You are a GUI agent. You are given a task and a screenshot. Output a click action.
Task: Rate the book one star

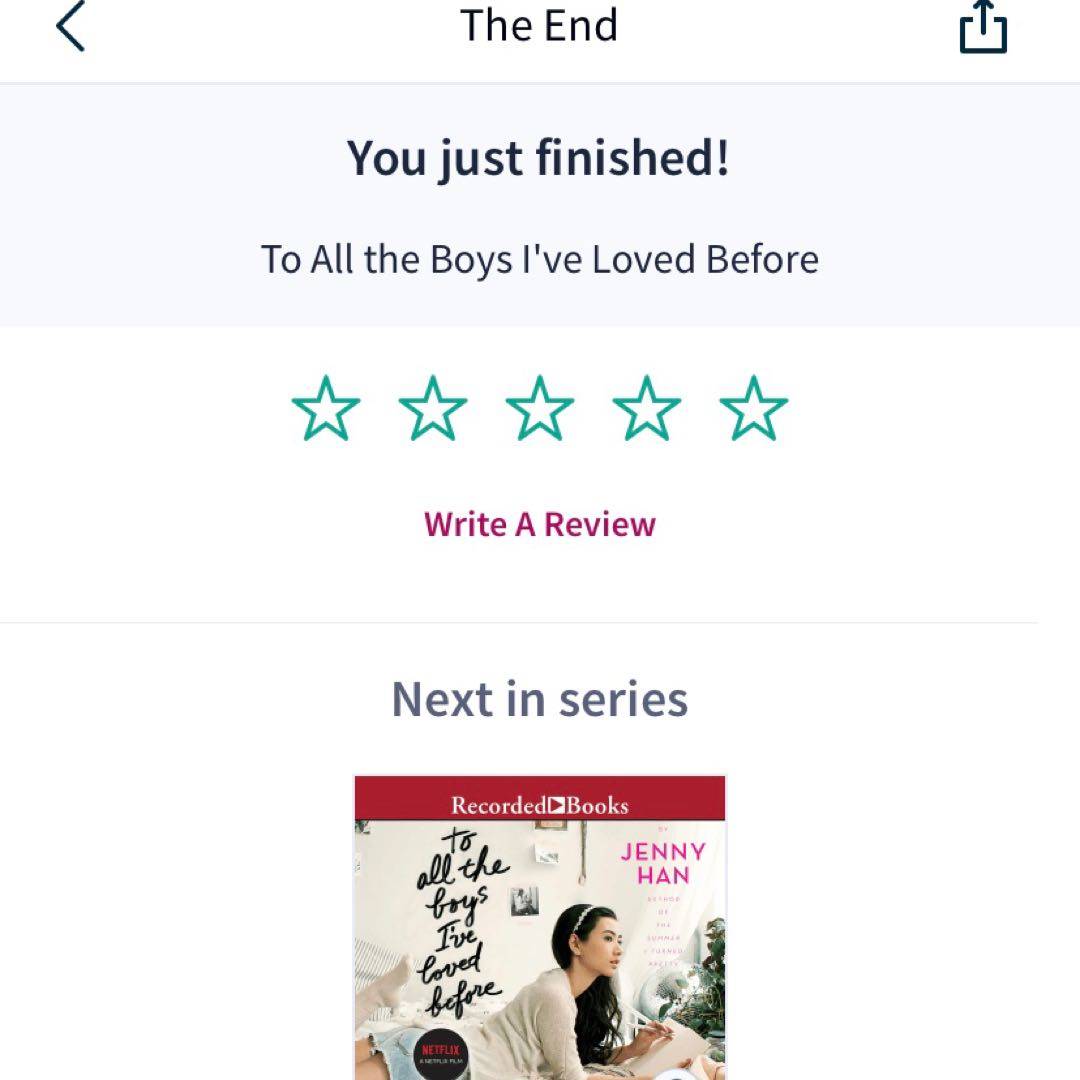326,409
